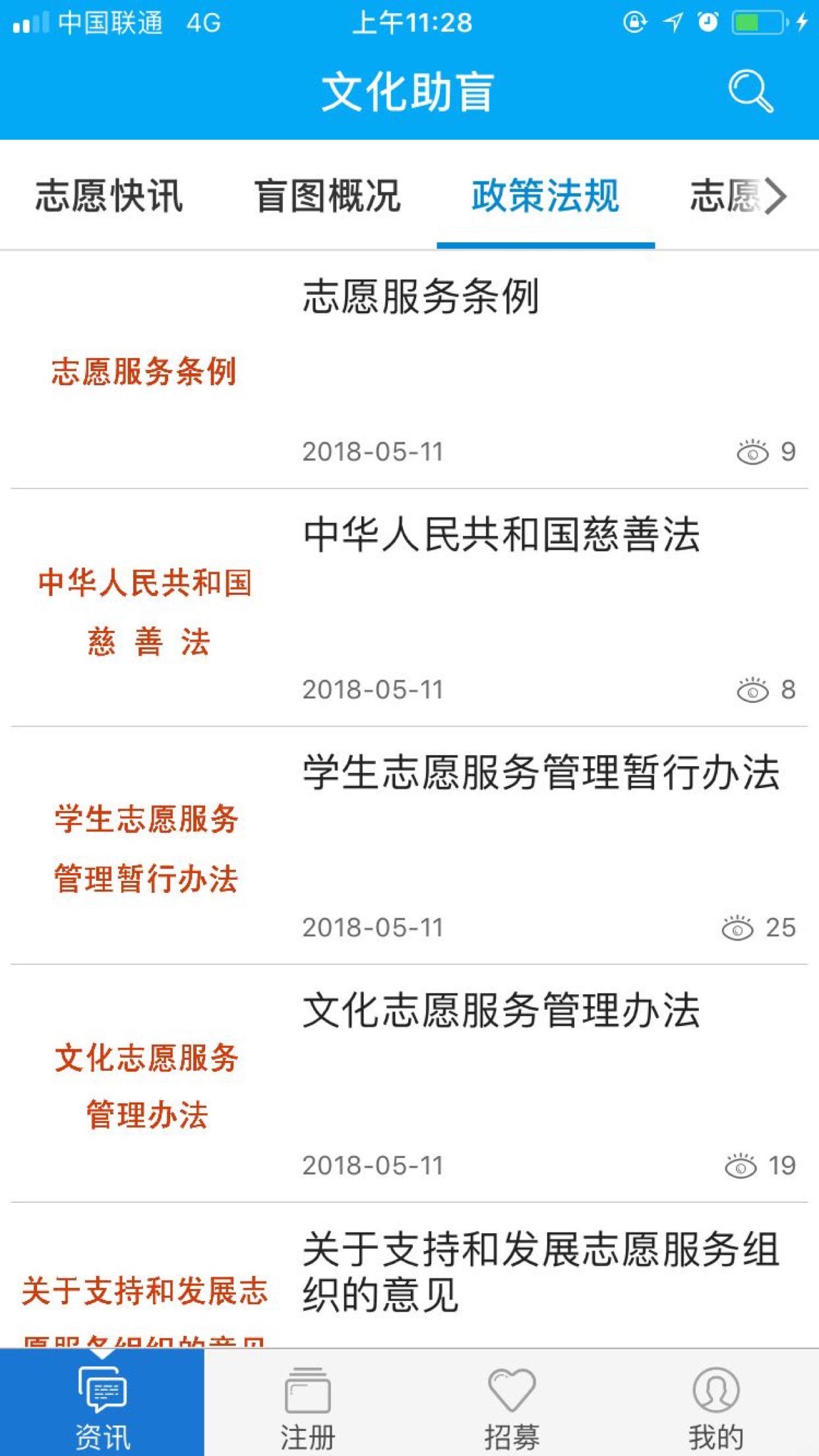Open the 志愿服务条例 article

coord(422,297)
